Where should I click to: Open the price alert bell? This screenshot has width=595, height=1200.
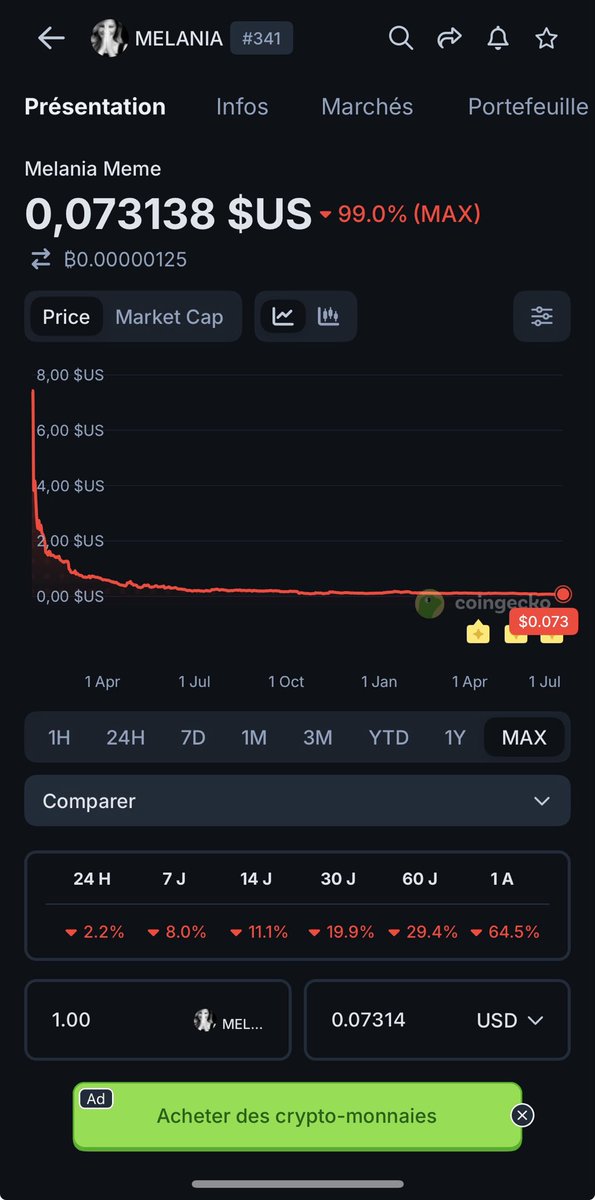point(497,38)
